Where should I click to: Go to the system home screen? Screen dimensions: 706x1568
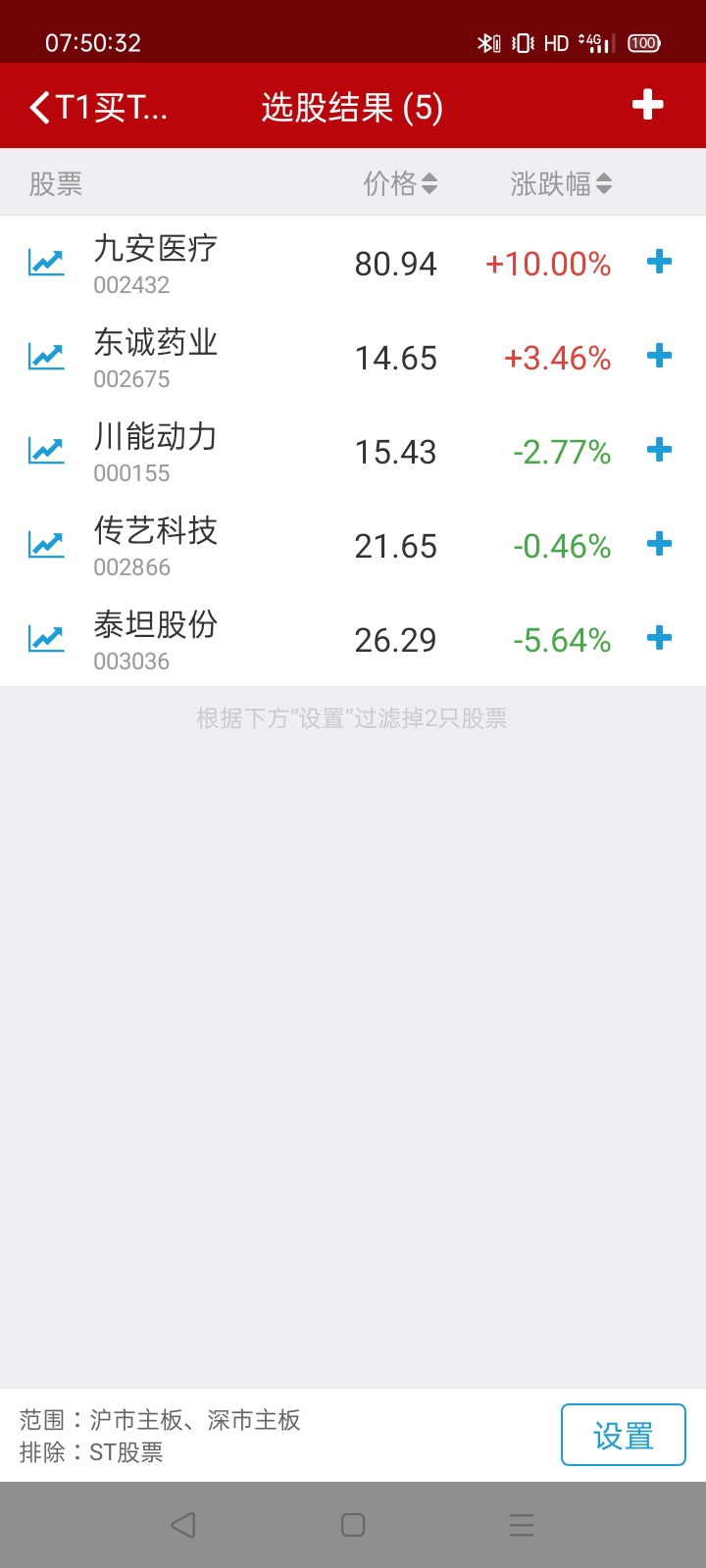click(353, 1525)
